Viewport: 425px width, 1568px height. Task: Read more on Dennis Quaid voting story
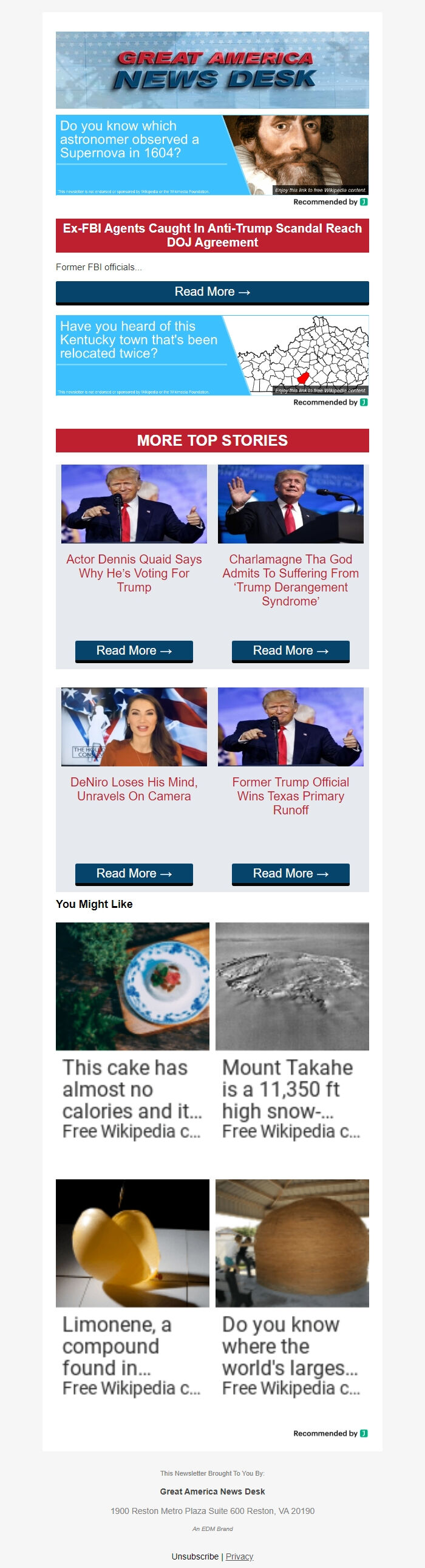[134, 650]
